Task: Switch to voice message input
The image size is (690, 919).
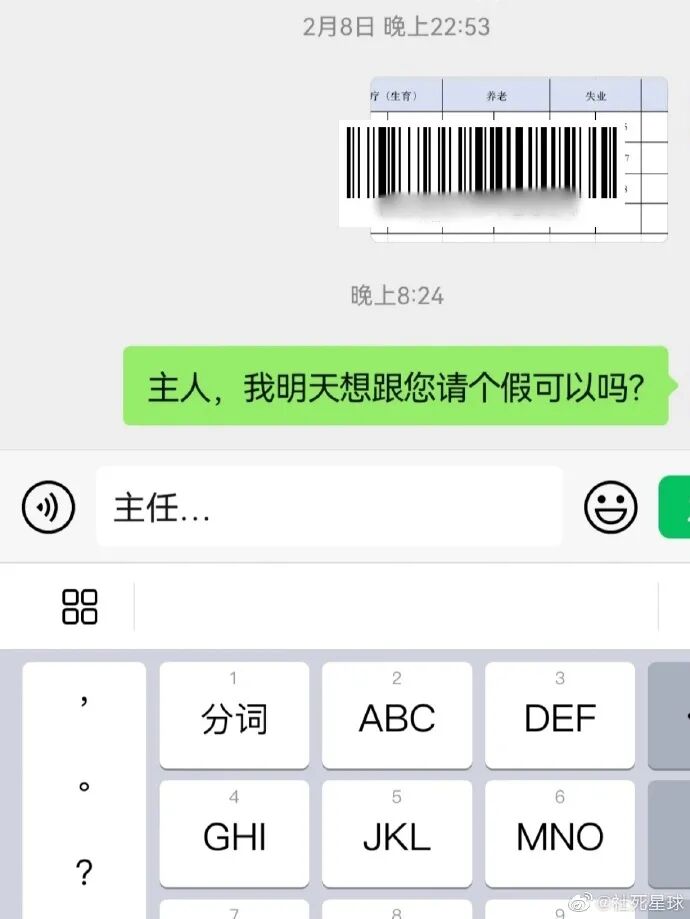Action: (x=48, y=507)
